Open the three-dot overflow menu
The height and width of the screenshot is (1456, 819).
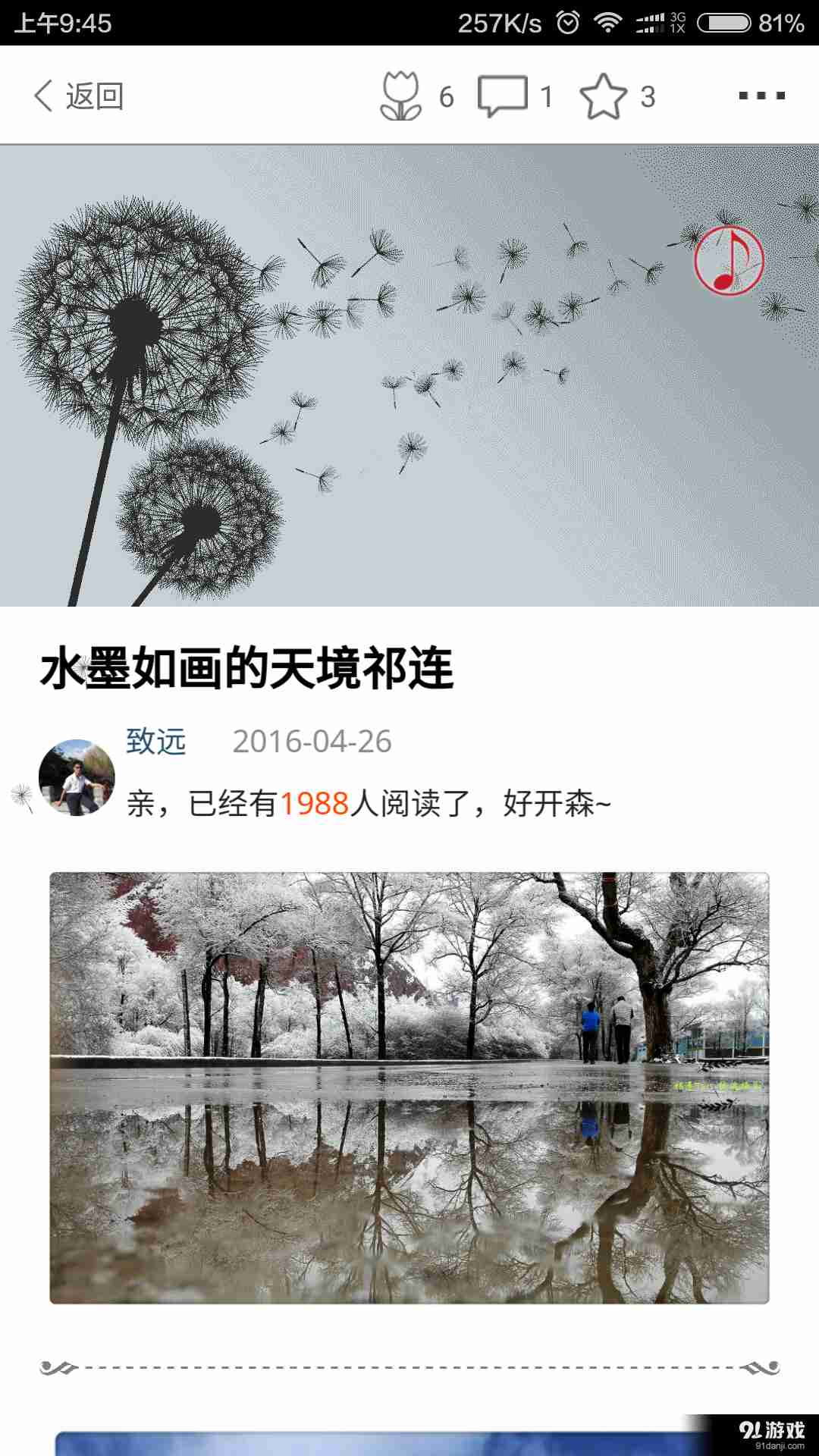tap(761, 96)
